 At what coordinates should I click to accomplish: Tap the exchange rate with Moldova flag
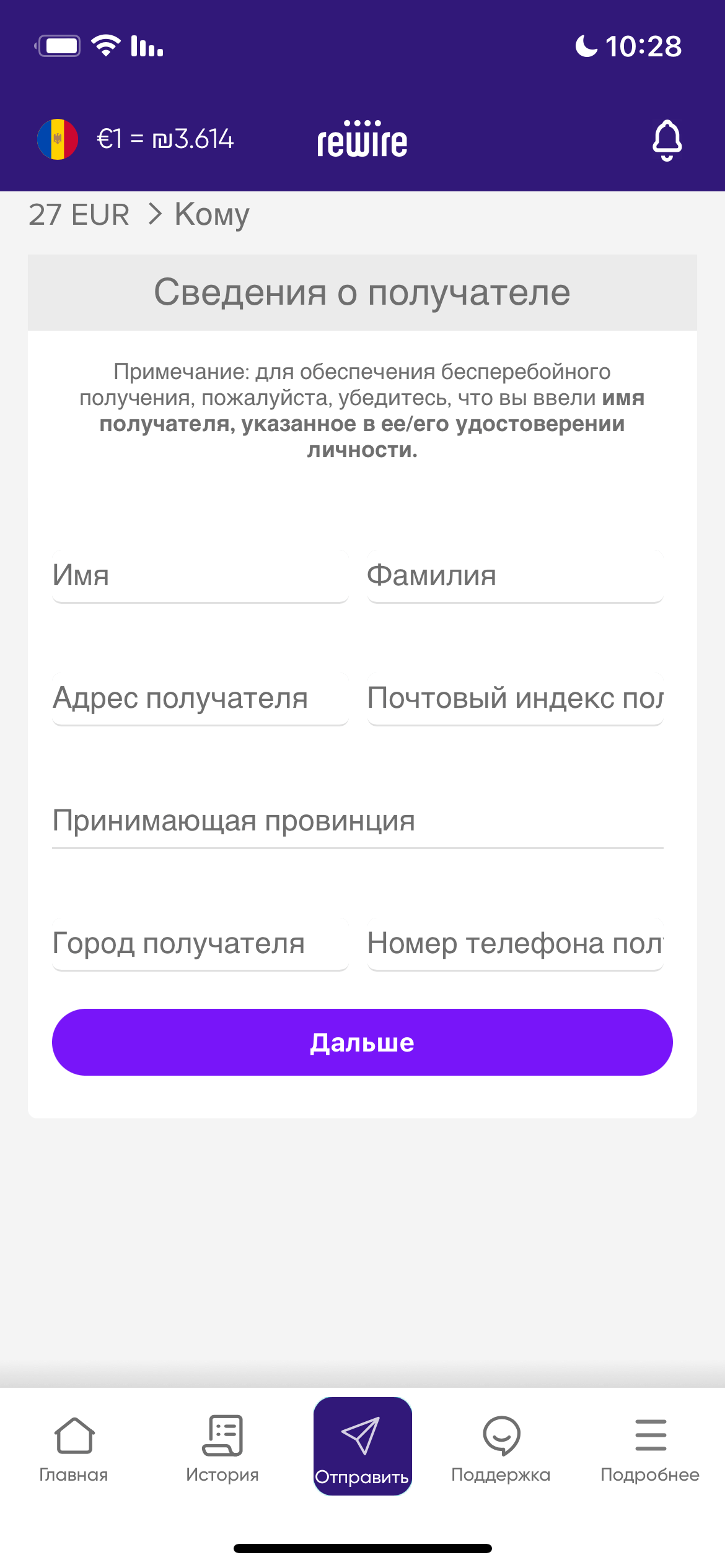pos(136,139)
